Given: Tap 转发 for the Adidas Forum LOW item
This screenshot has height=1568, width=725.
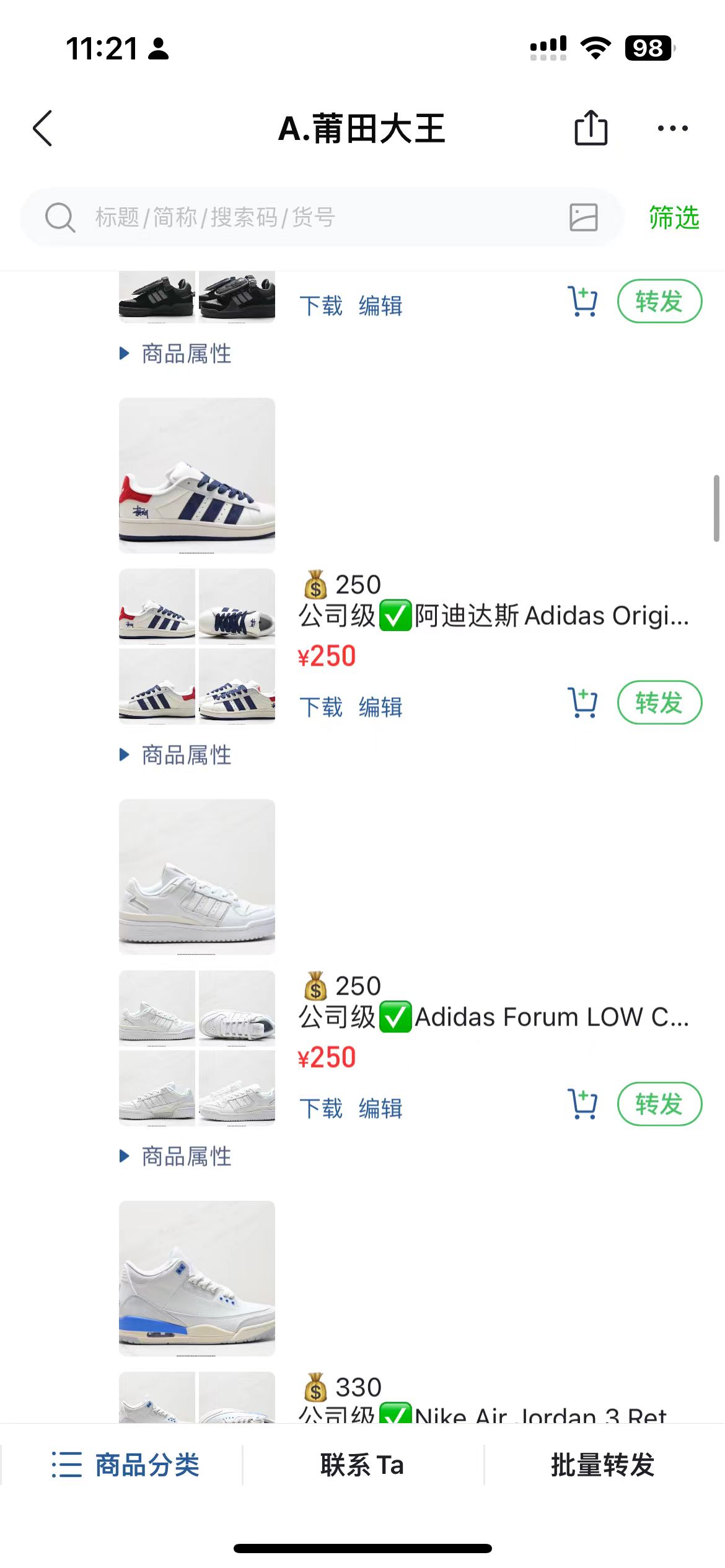Looking at the screenshot, I should point(659,1104).
